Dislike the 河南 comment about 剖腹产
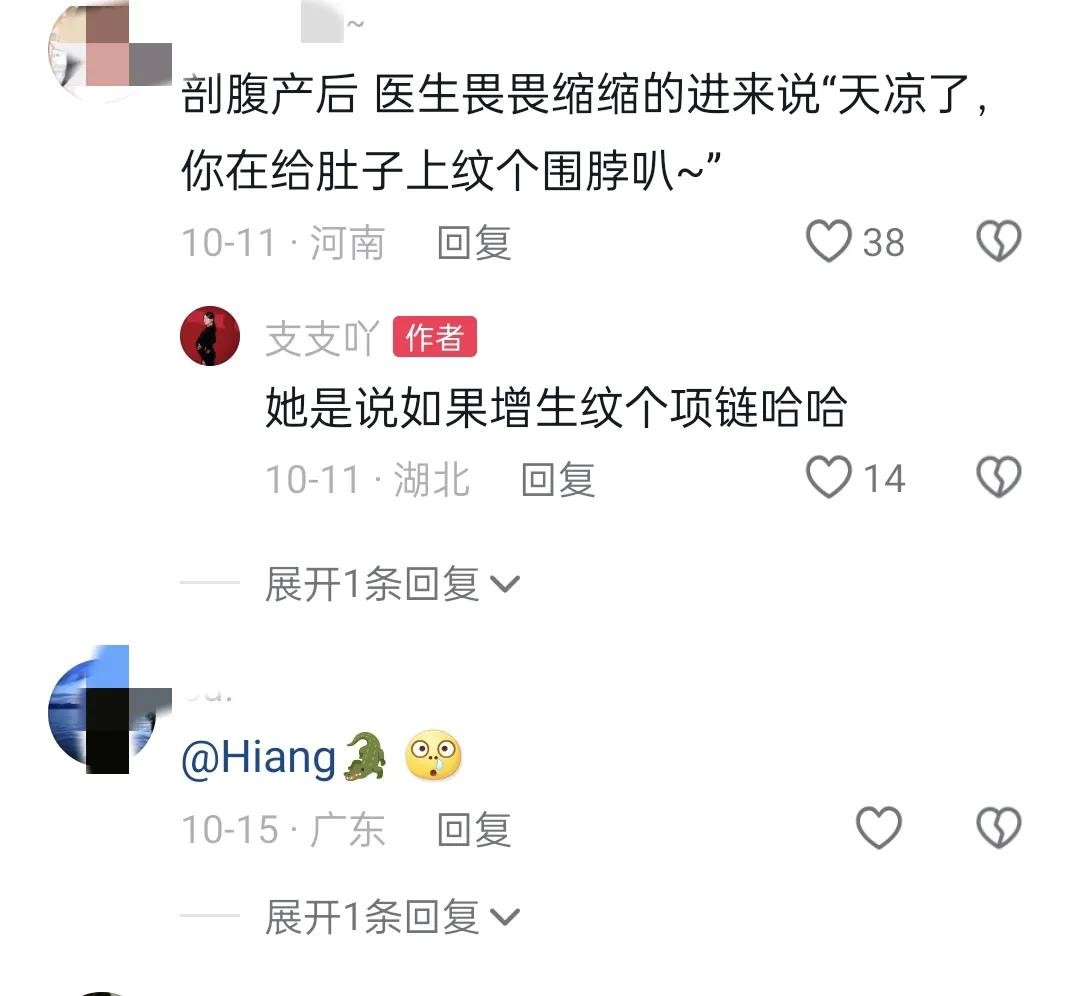This screenshot has width=1080, height=996. point(998,242)
